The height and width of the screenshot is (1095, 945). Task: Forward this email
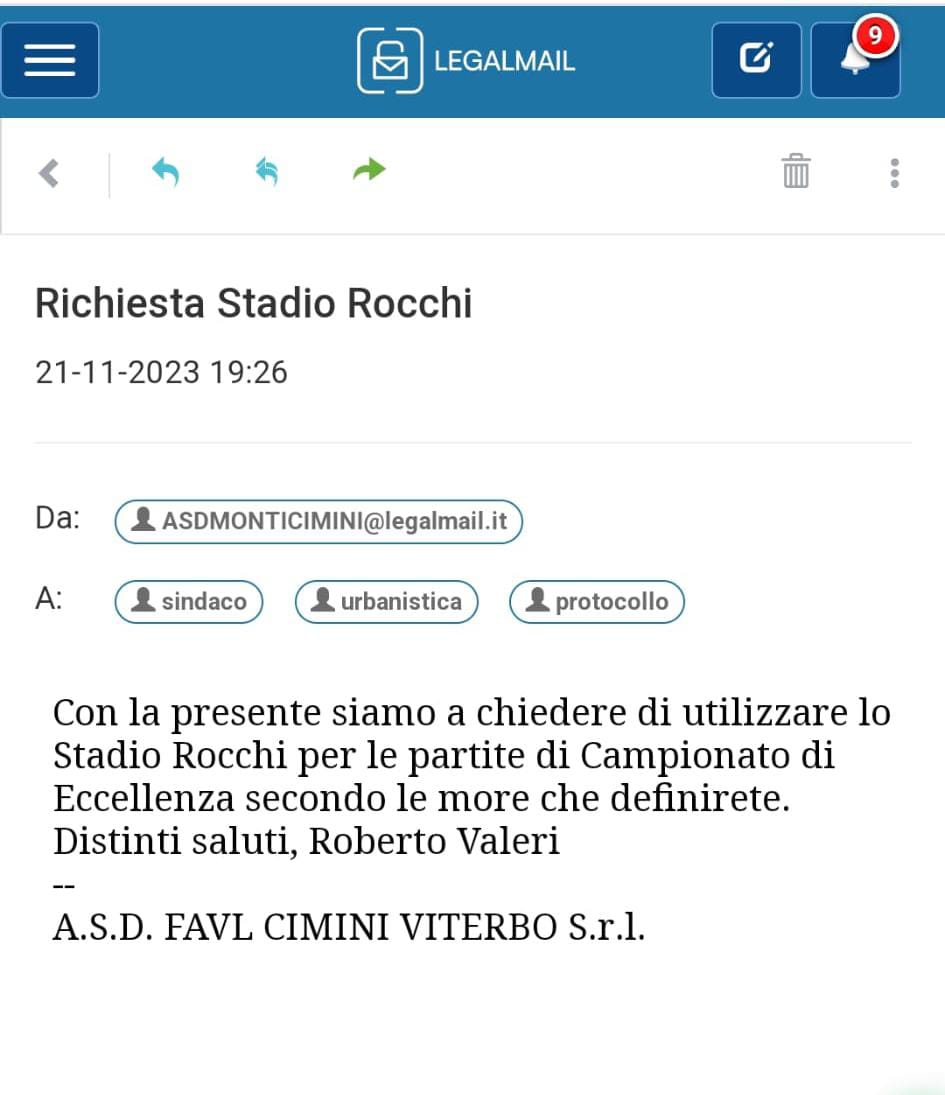(369, 171)
